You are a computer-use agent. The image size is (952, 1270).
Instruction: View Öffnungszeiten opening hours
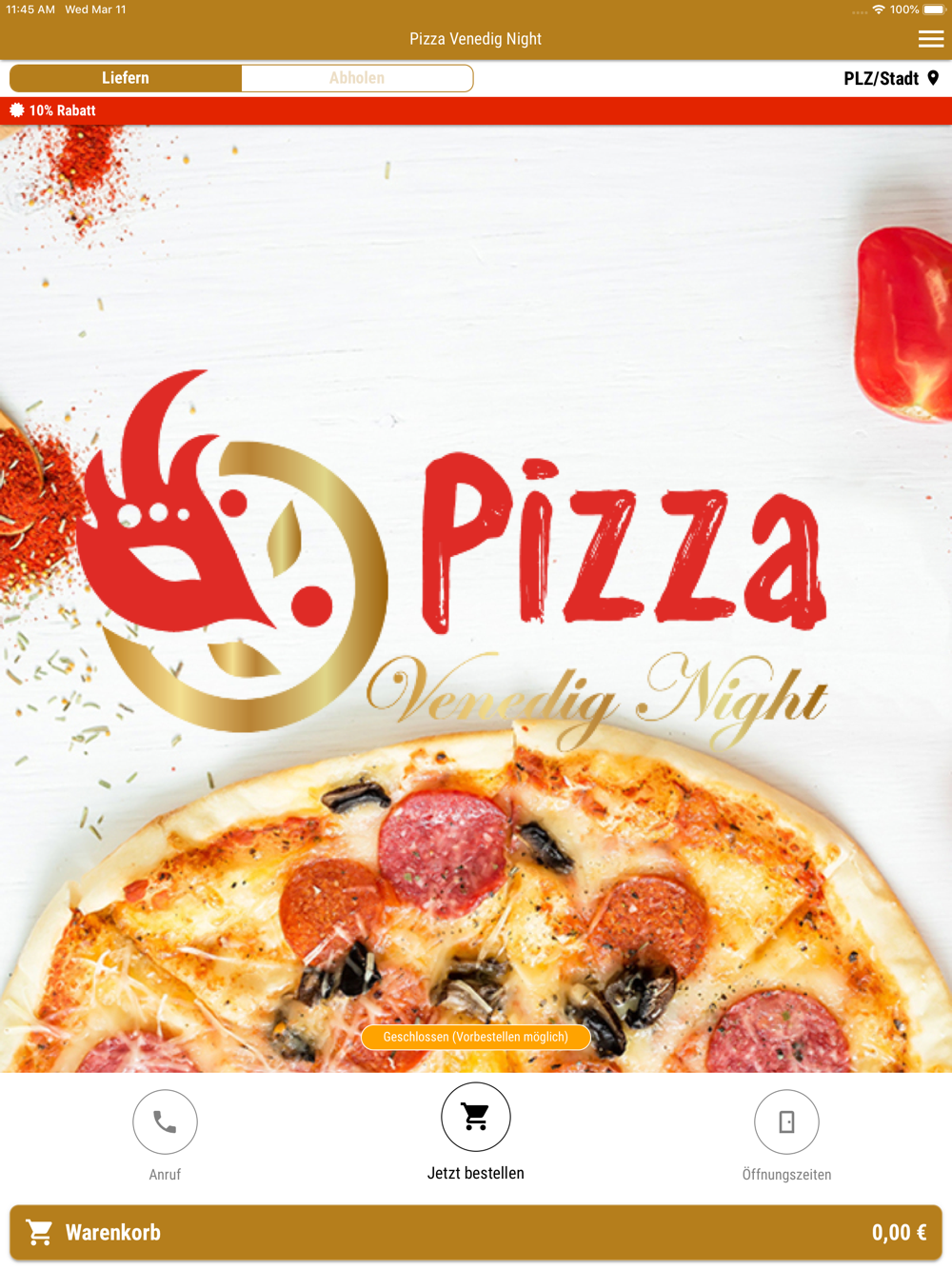pos(786,1121)
